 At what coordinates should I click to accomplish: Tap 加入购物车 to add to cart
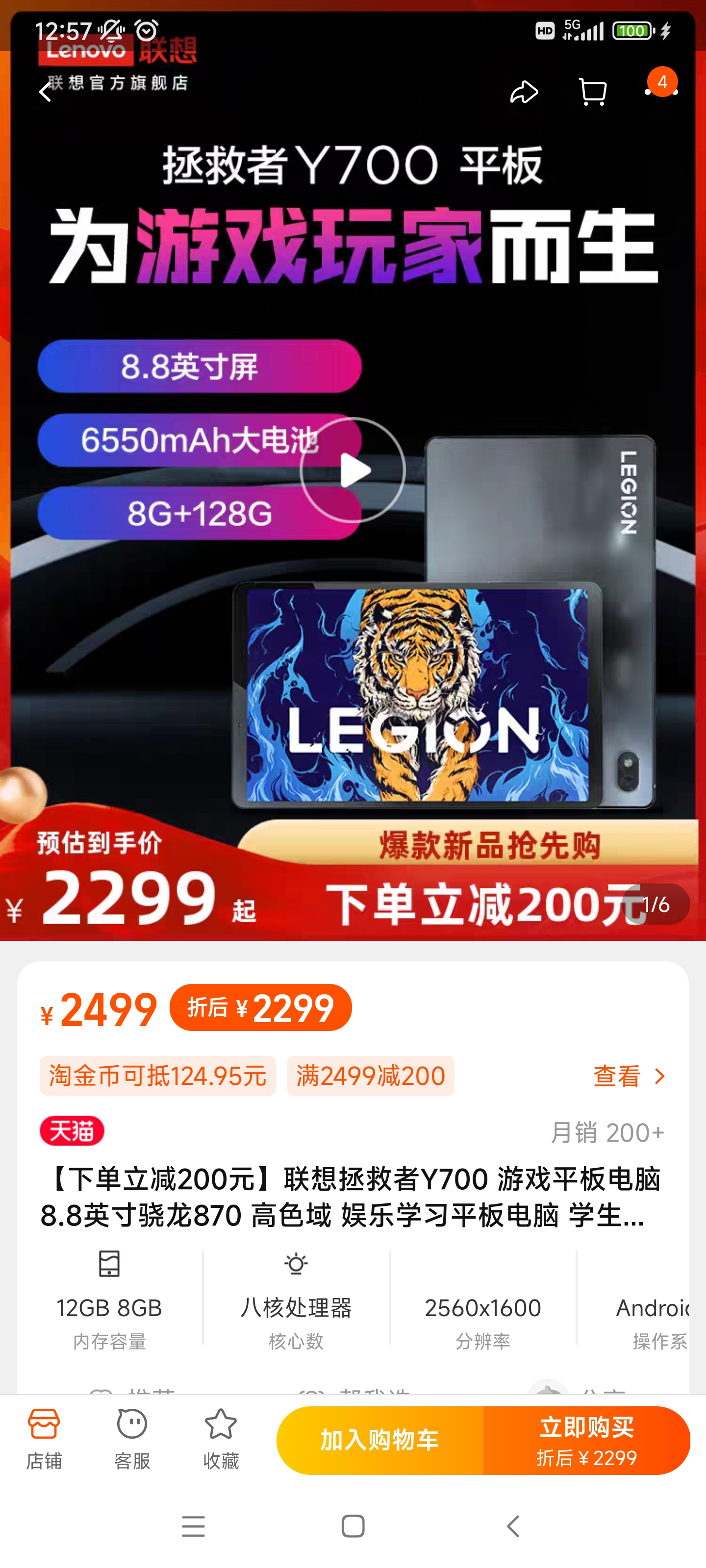pyautogui.click(x=379, y=1440)
